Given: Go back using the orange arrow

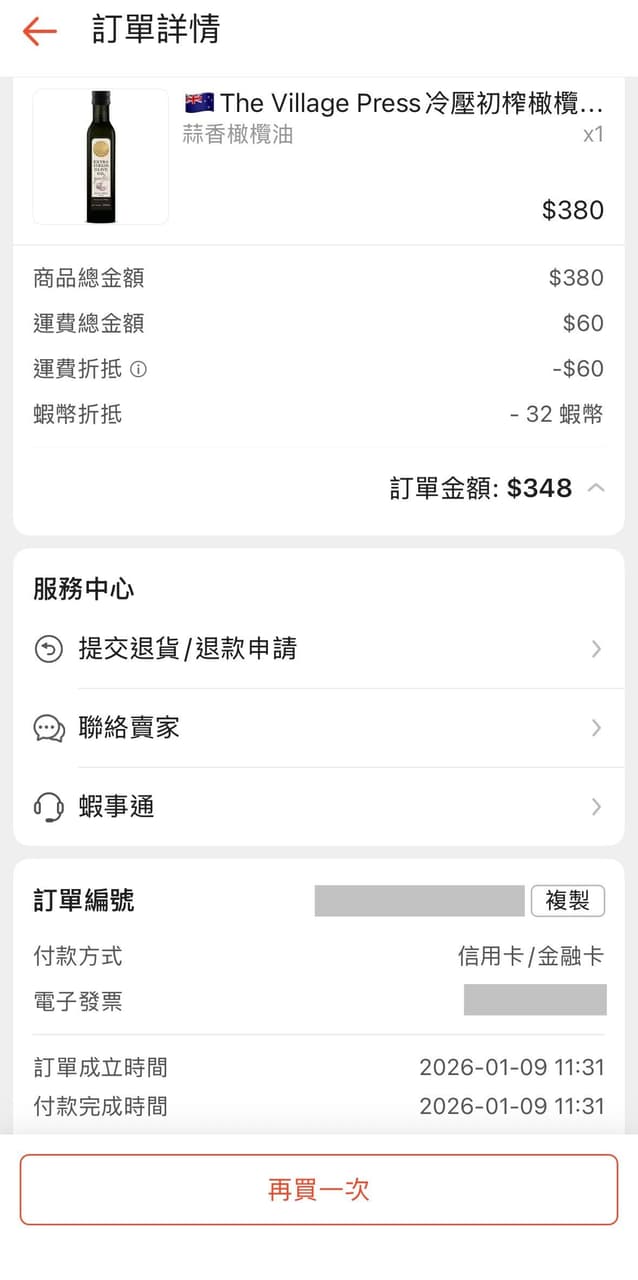Looking at the screenshot, I should 39,31.
